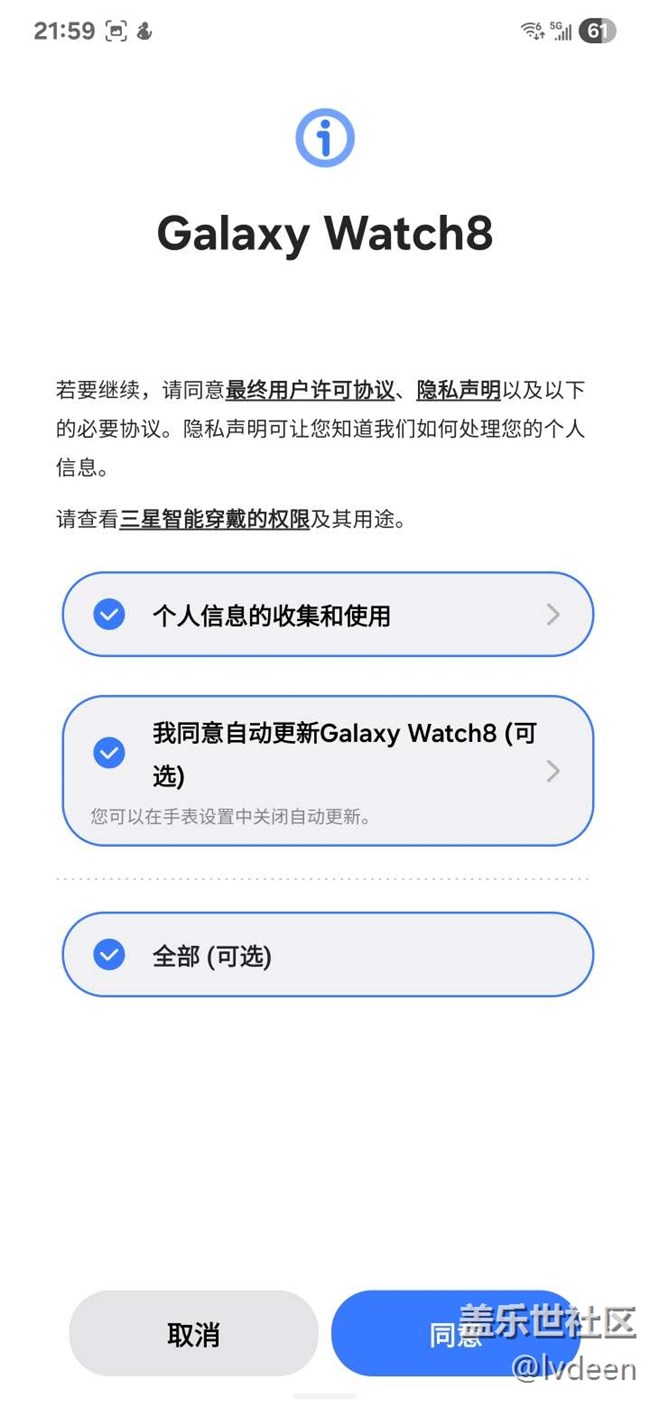Uncheck 自动更新Galaxy Watch8 option
The image size is (650, 1408).
109,753
